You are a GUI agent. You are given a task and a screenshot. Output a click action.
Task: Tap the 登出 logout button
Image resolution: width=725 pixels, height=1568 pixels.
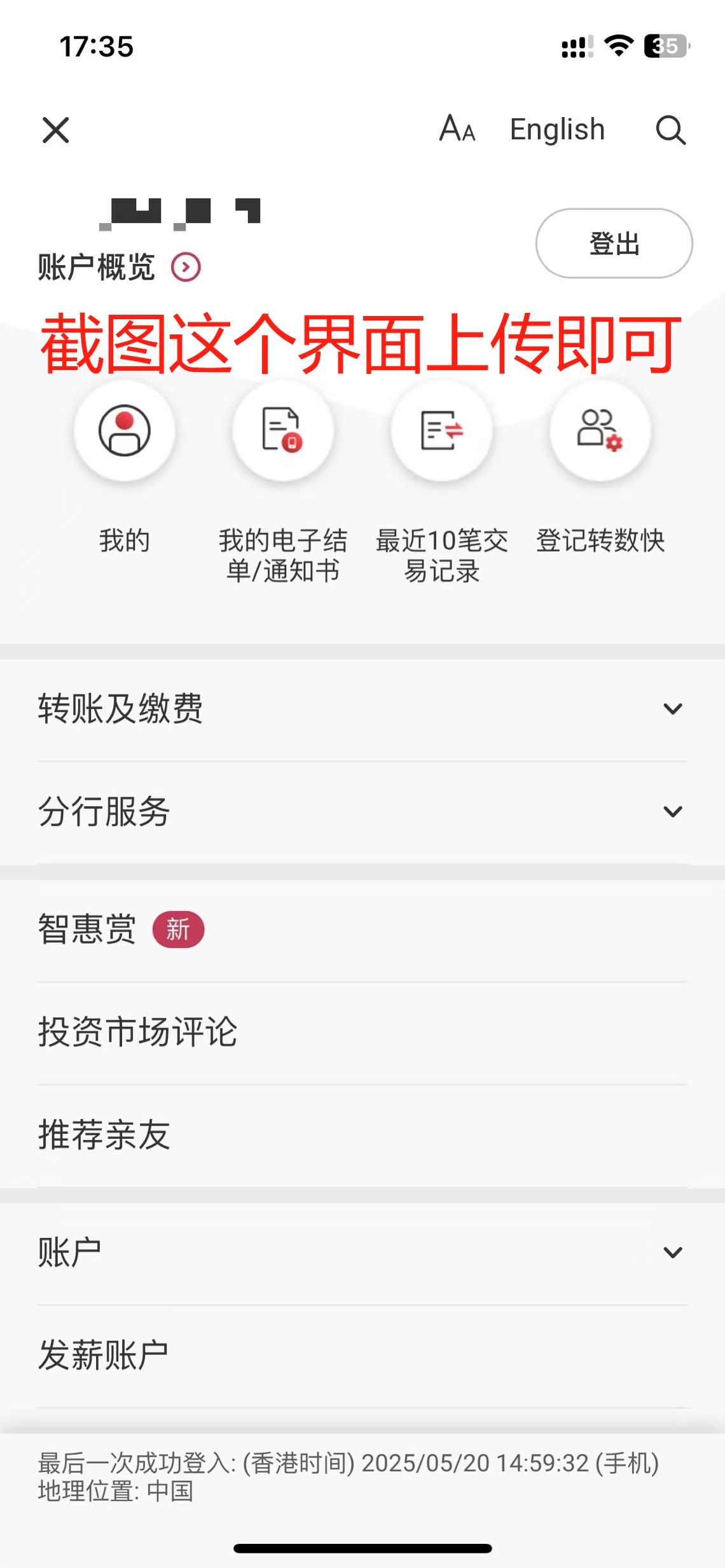click(614, 244)
